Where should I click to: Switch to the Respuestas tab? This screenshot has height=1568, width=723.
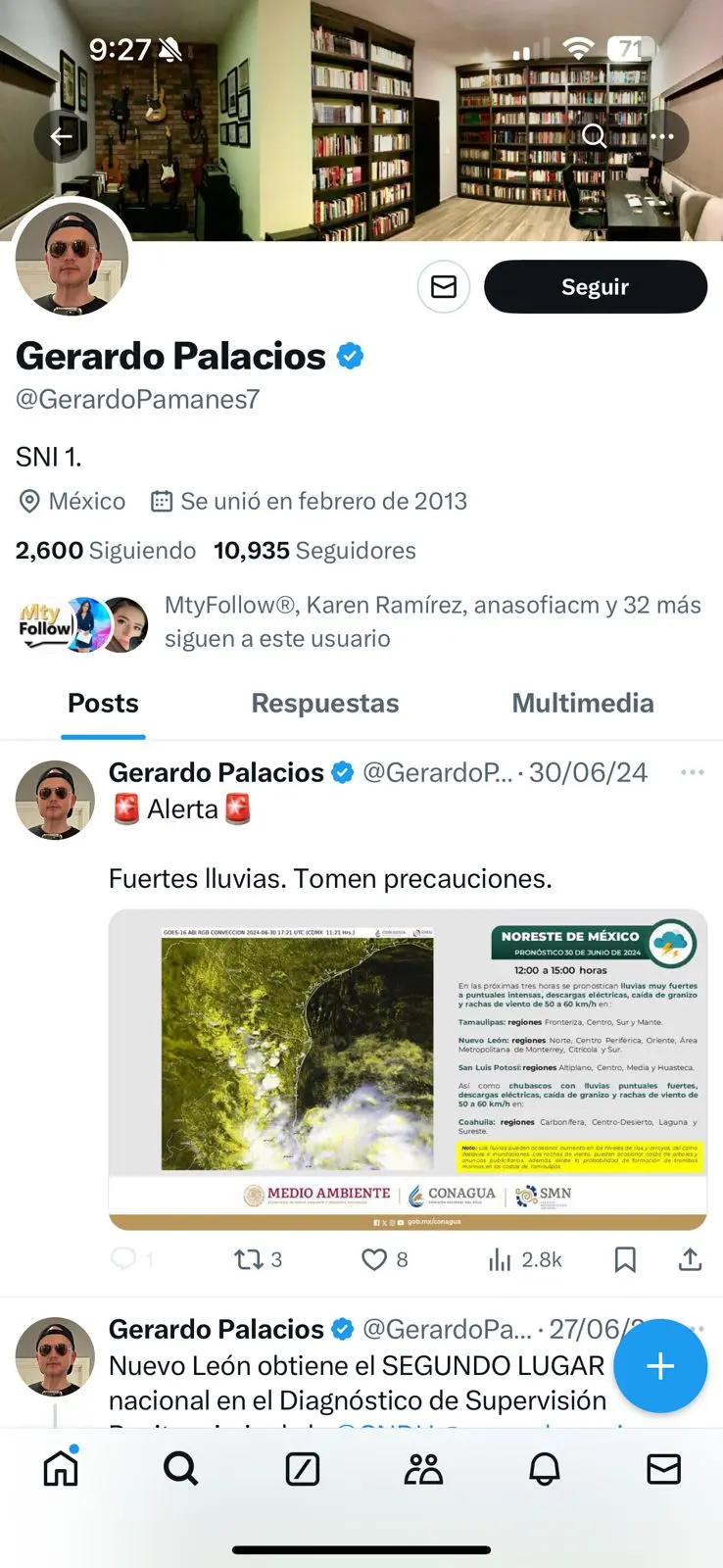(325, 704)
